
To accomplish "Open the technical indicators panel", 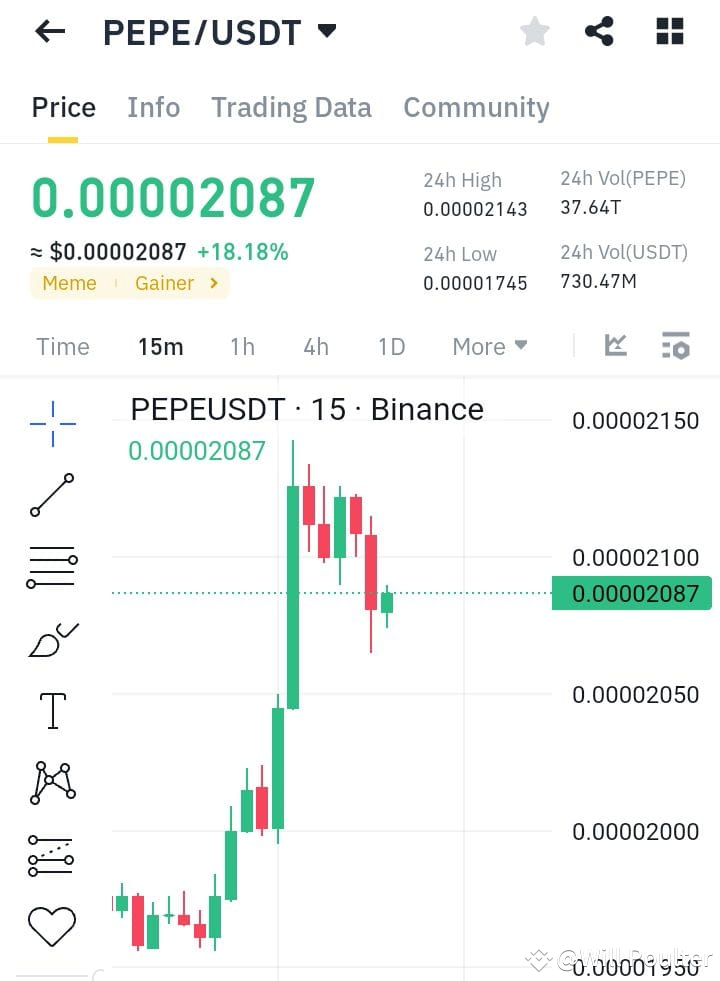I will pyautogui.click(x=676, y=346).
